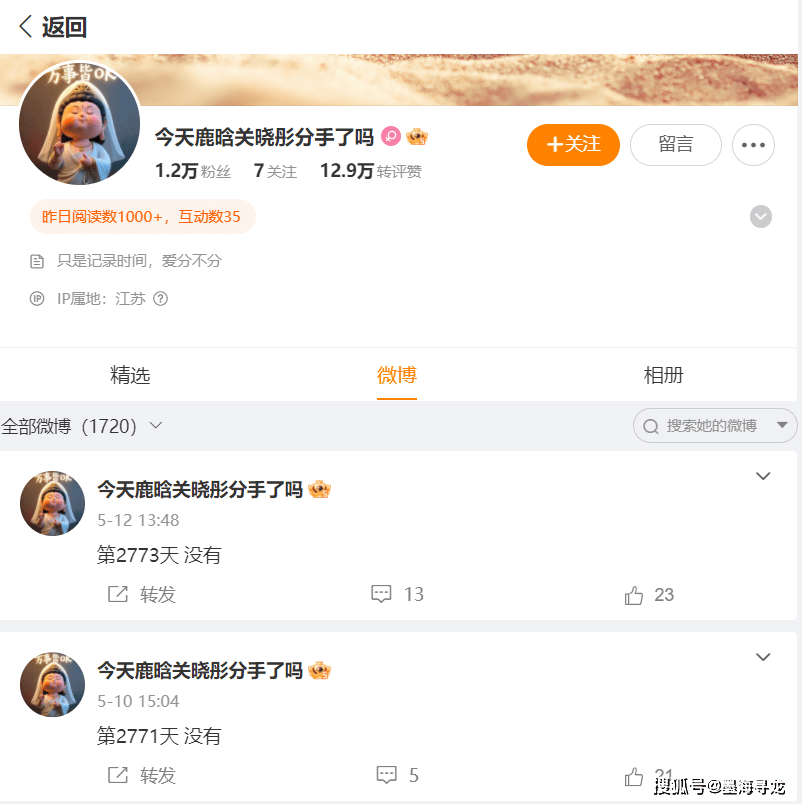The image size is (802, 804).
Task: Switch to the 精选 tab
Action: point(130,376)
